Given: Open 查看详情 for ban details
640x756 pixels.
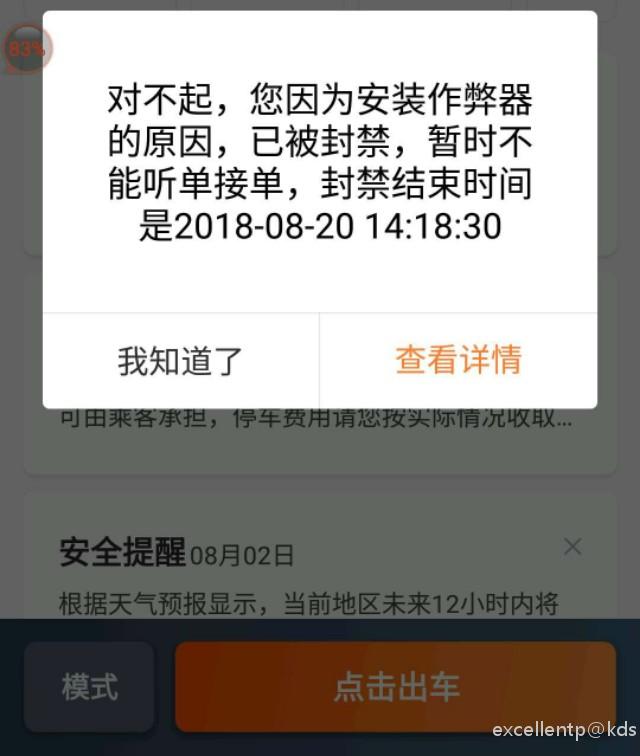Looking at the screenshot, I should [458, 360].
